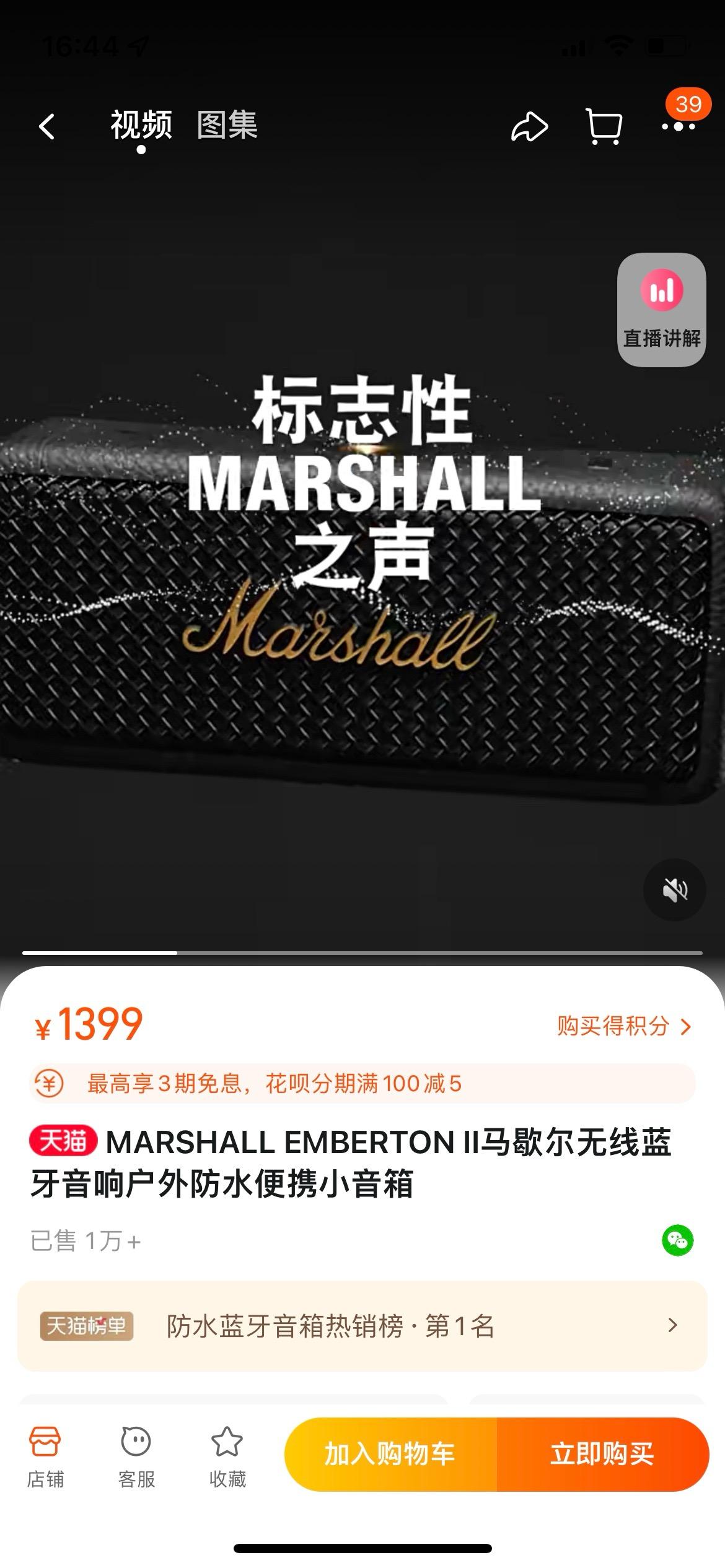Share via the WeChat icon

click(677, 1240)
